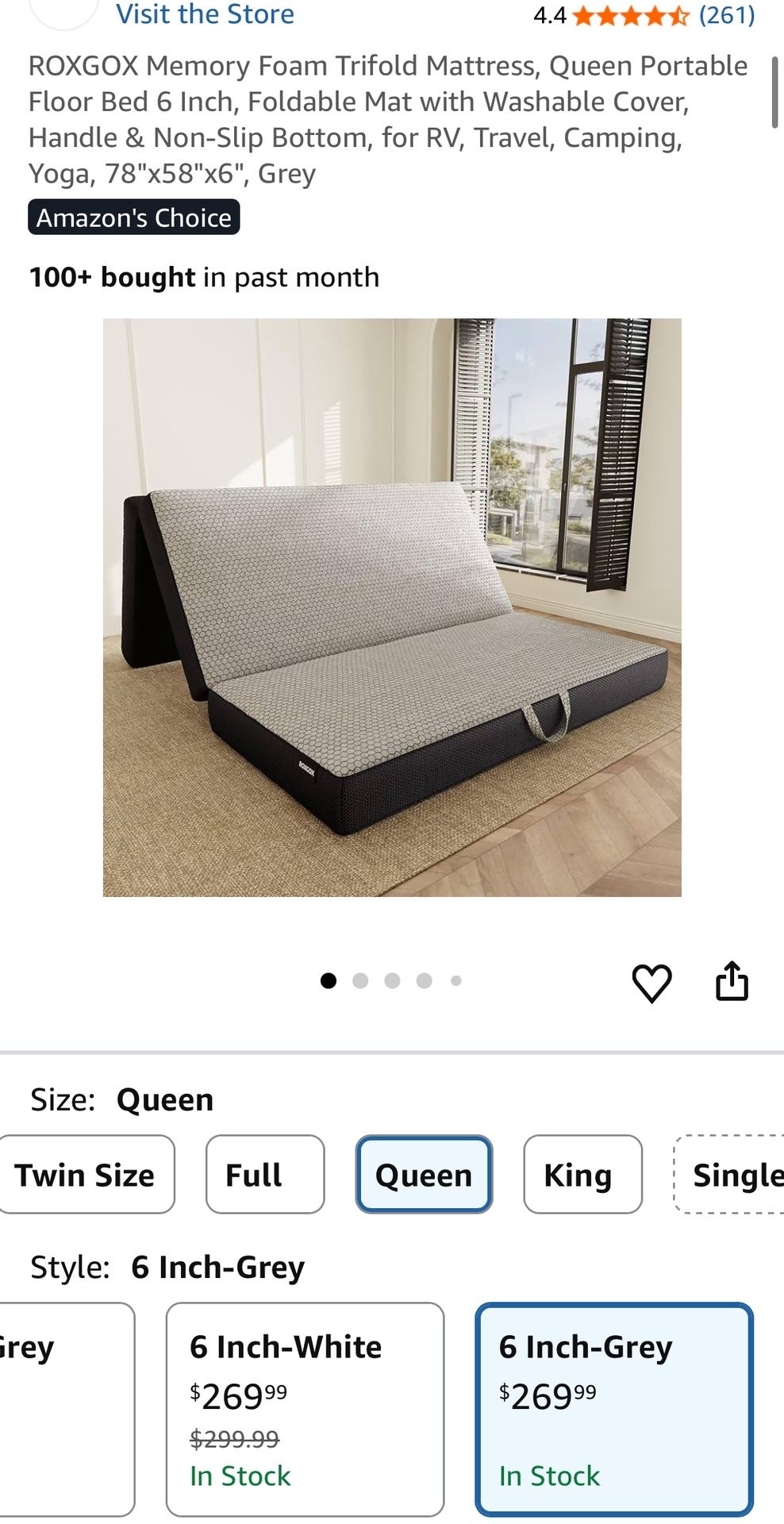784x1524 pixels.
Task: Select the Queen size option
Action: (x=424, y=1175)
